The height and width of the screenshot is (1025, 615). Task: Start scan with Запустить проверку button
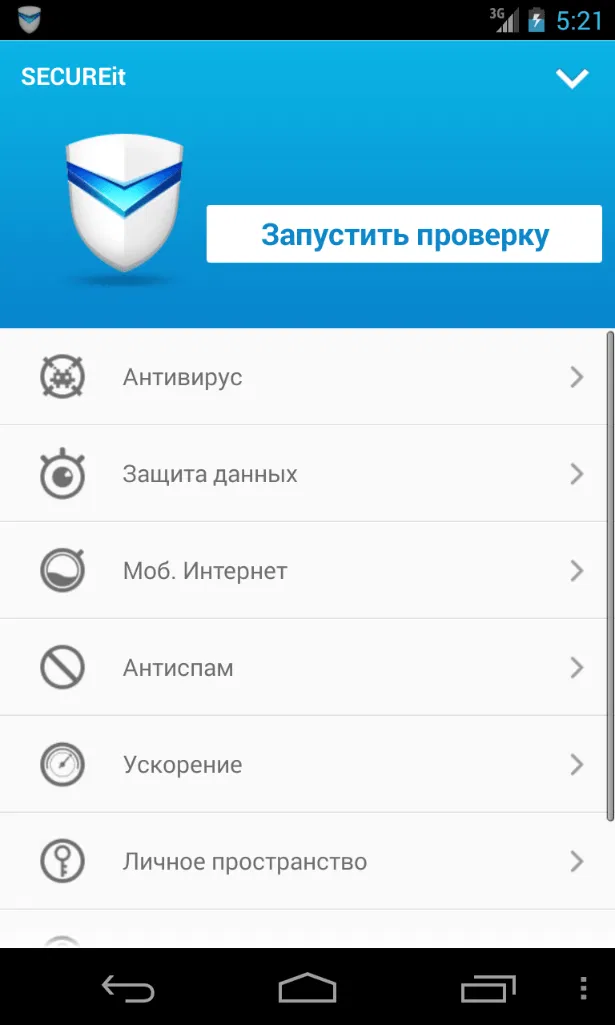pos(404,235)
